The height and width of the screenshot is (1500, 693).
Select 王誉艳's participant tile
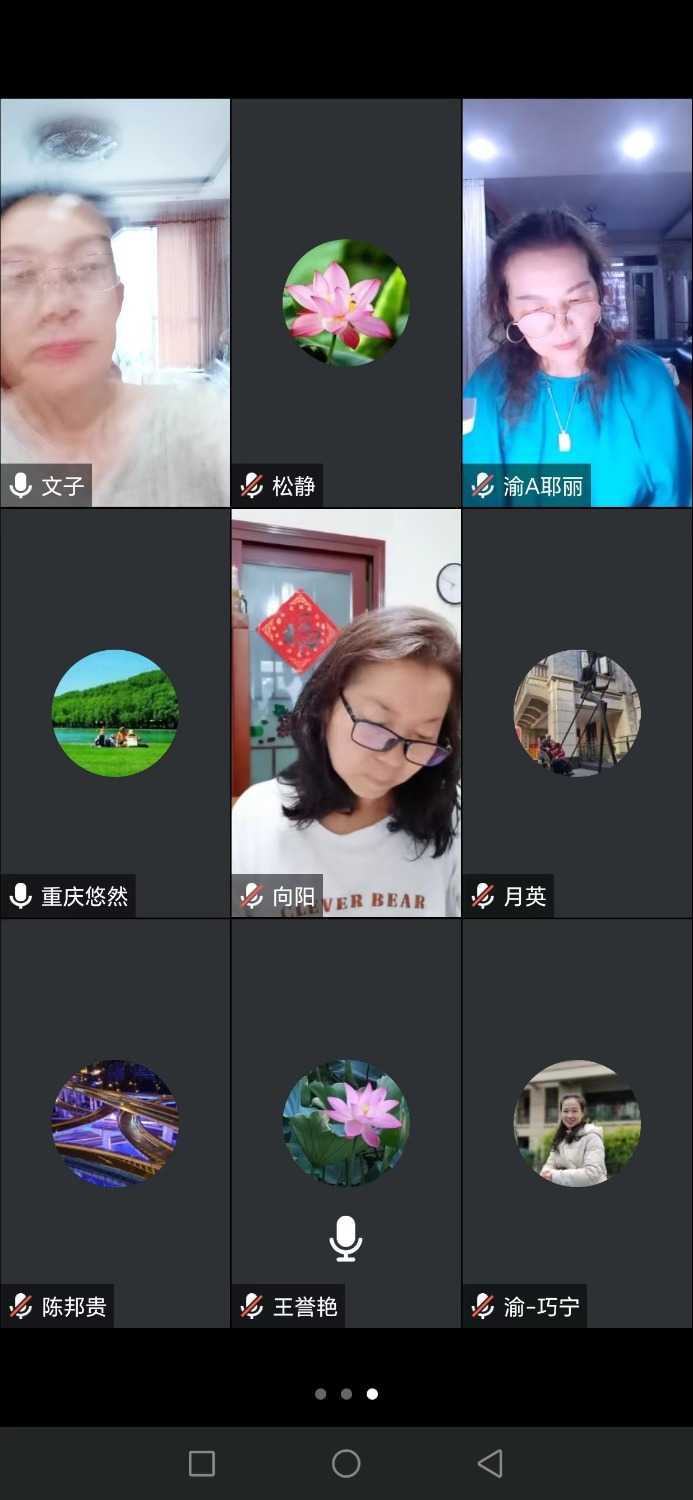coord(346,1122)
